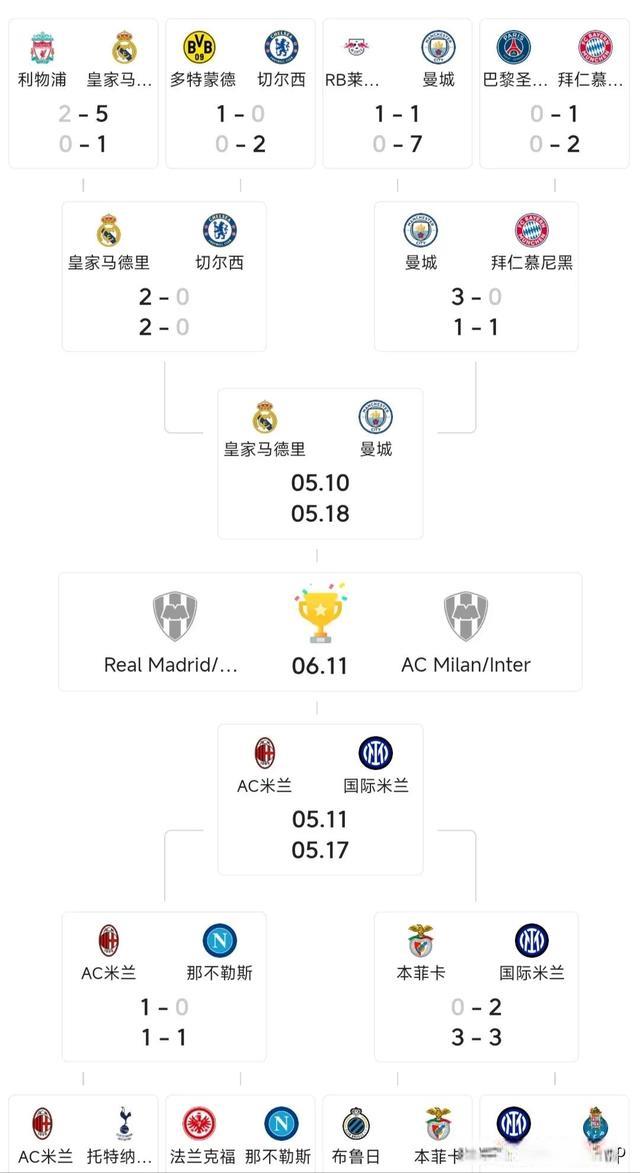The image size is (640, 1173).
Task: Open the 利物浦 vs 皇家马德里 round-of-16 match card
Action: pyautogui.click(x=83, y=94)
